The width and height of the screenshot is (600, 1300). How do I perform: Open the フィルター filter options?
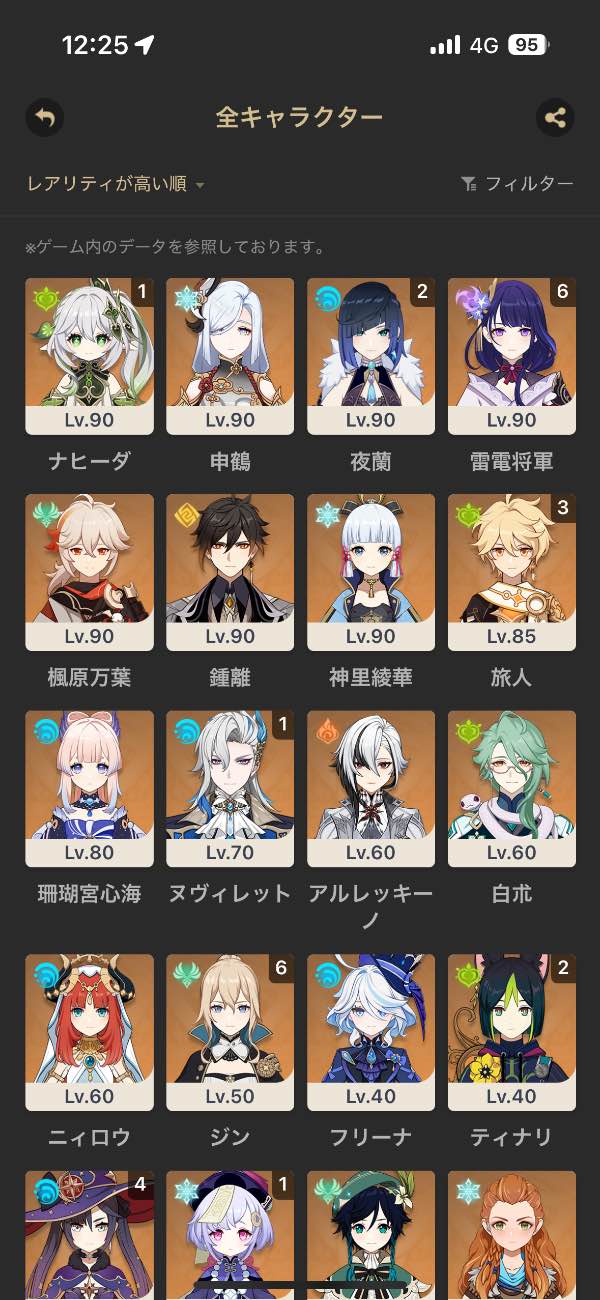coord(517,184)
